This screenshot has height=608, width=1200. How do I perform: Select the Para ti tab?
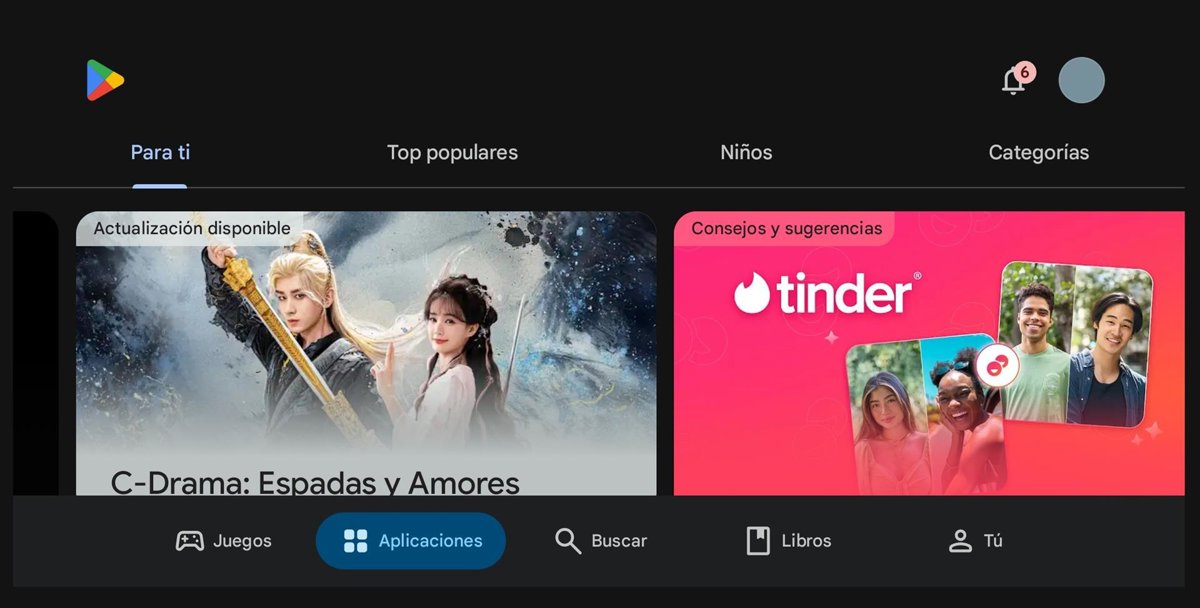[x=160, y=153]
